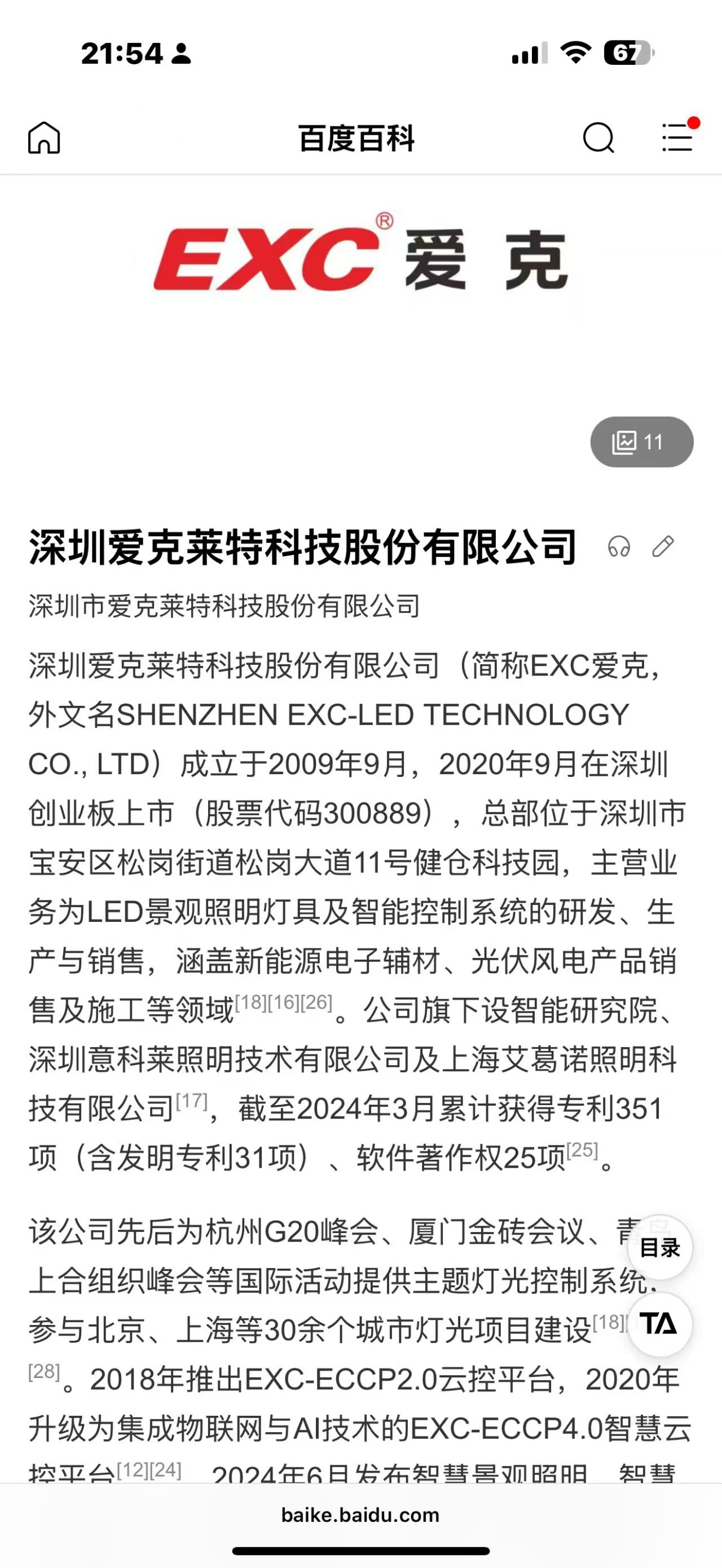Open citation reference [24]

166,1470
